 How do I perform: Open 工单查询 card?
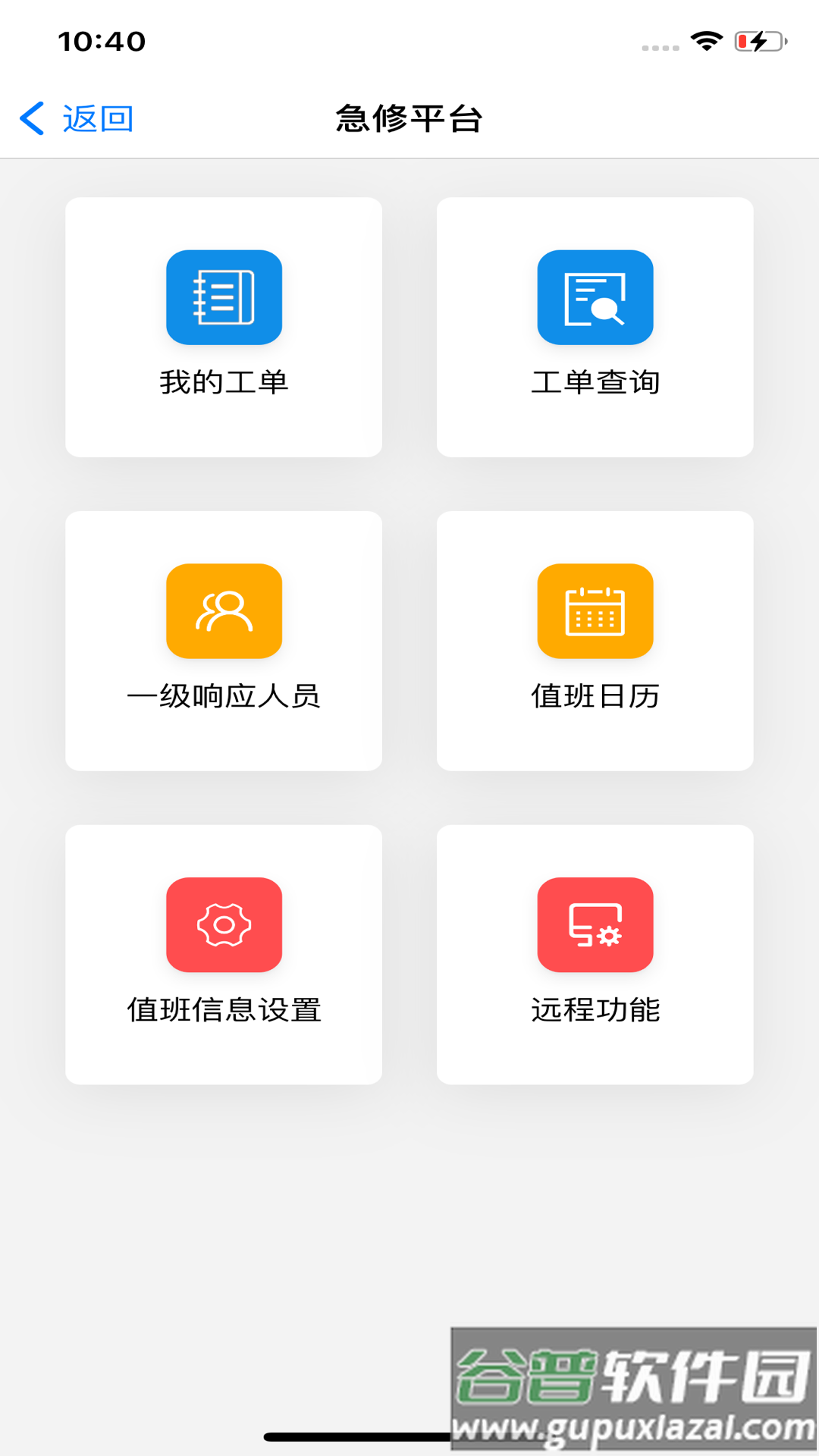click(595, 326)
